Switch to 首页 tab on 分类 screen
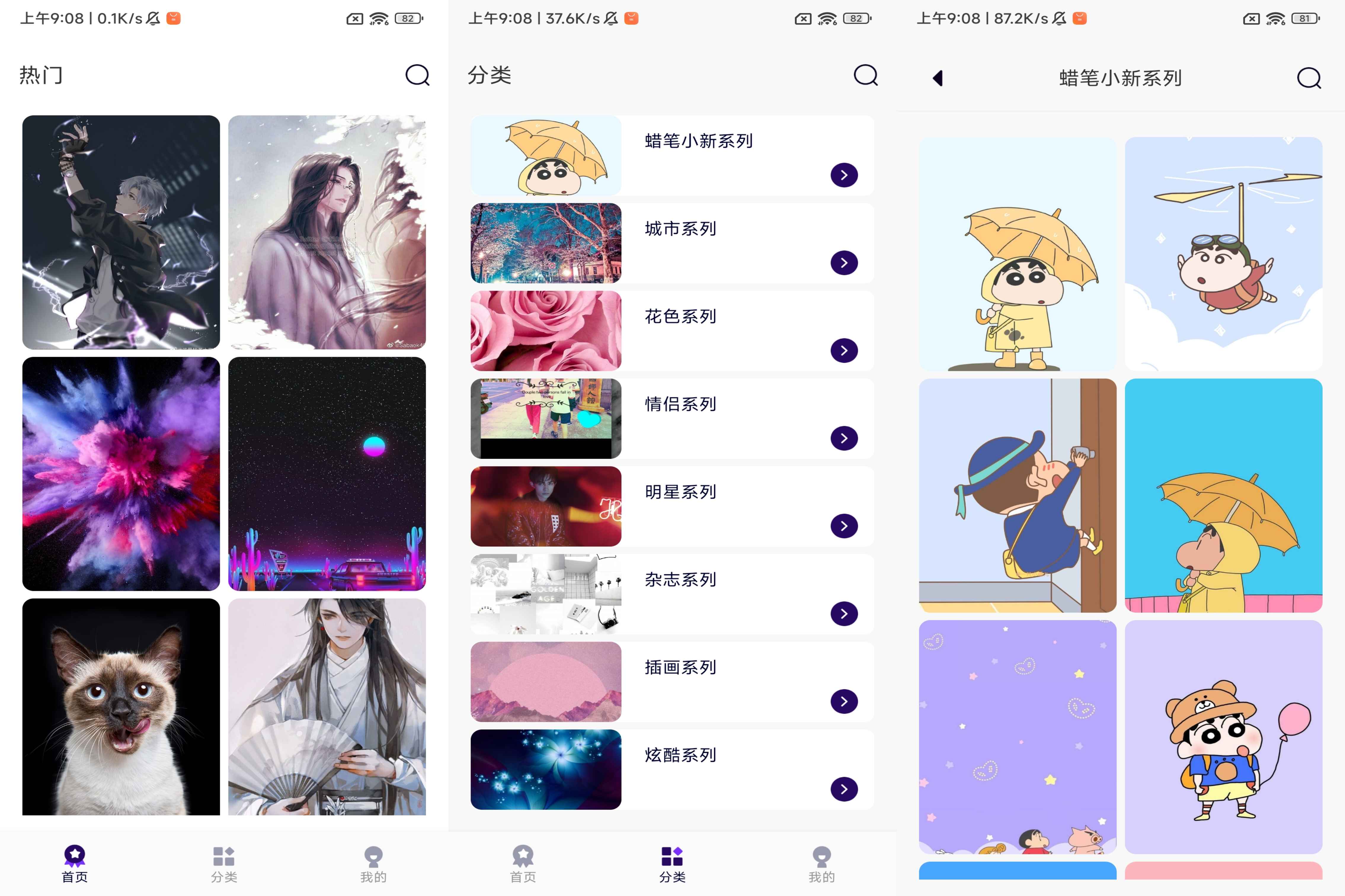This screenshot has width=1345, height=896. click(522, 864)
